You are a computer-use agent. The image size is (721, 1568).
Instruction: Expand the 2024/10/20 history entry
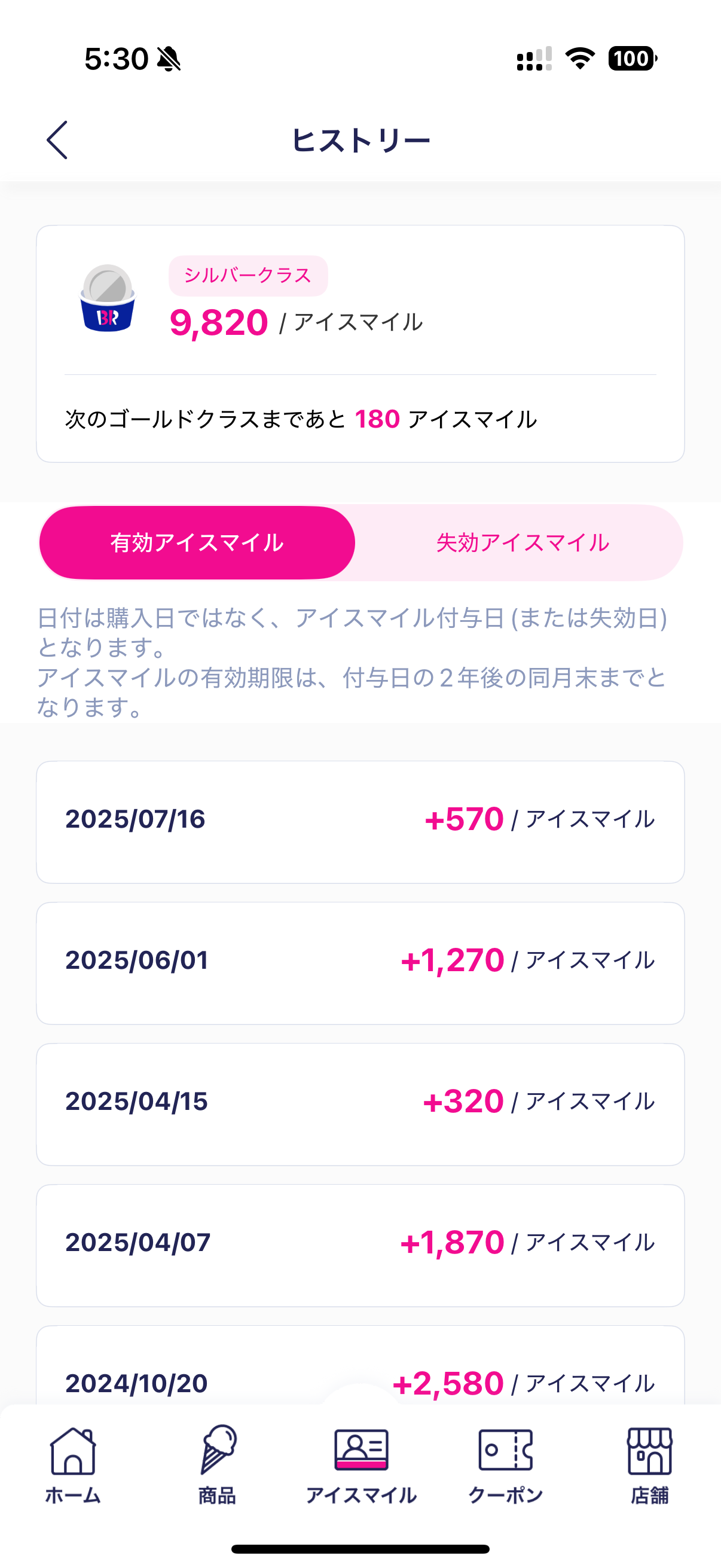pos(361,1383)
